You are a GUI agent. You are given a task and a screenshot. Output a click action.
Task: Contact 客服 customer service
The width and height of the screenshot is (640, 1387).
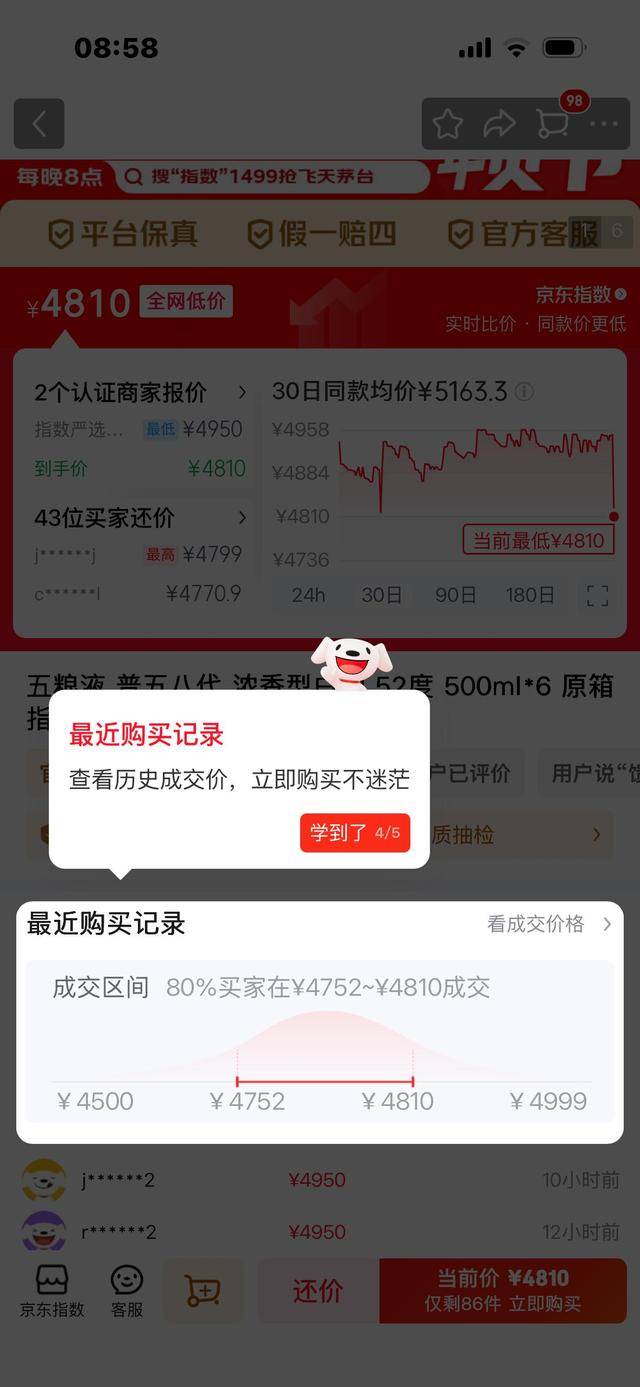click(127, 1290)
